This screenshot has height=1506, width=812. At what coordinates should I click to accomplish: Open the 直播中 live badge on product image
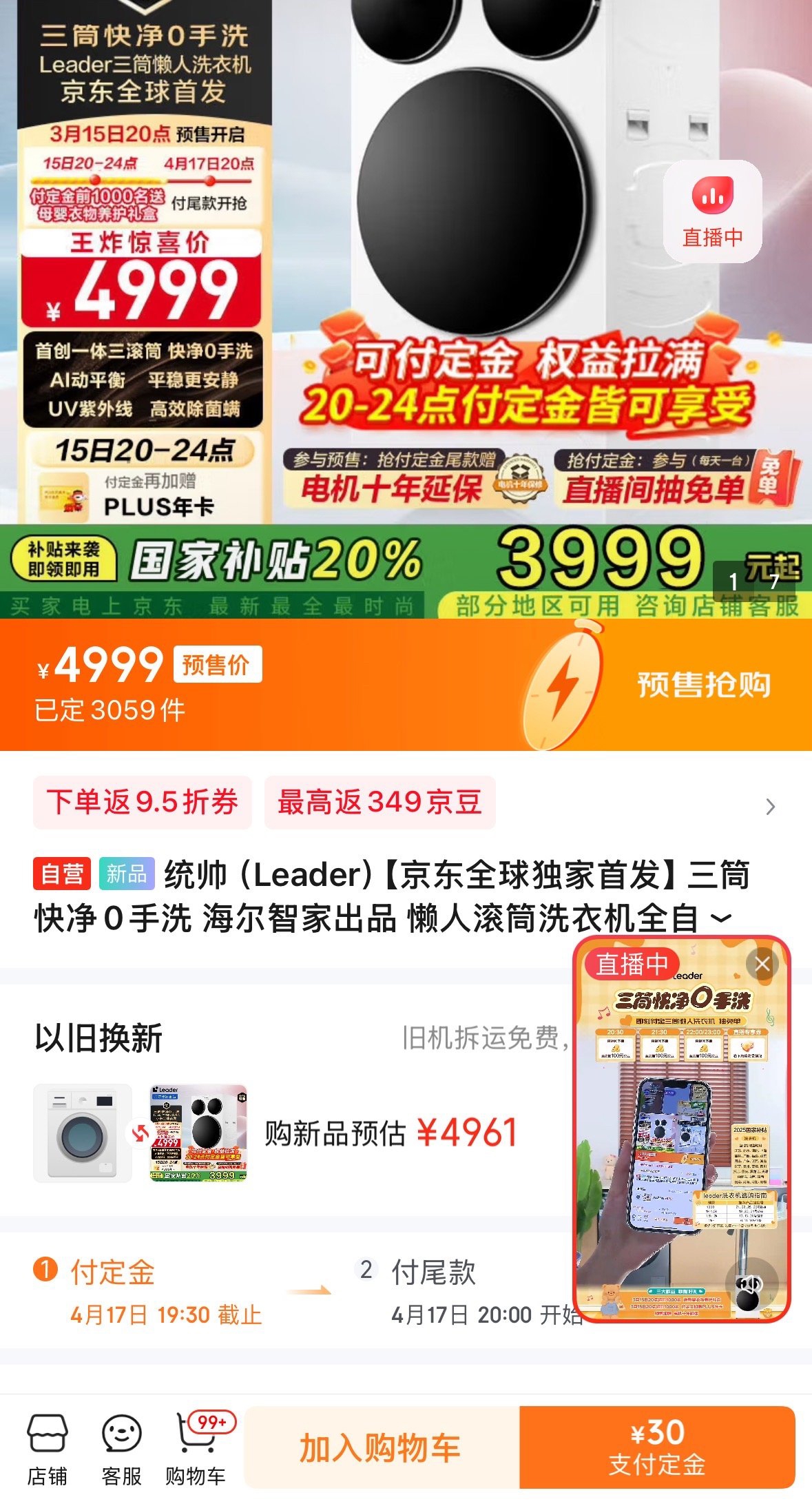pos(712,212)
